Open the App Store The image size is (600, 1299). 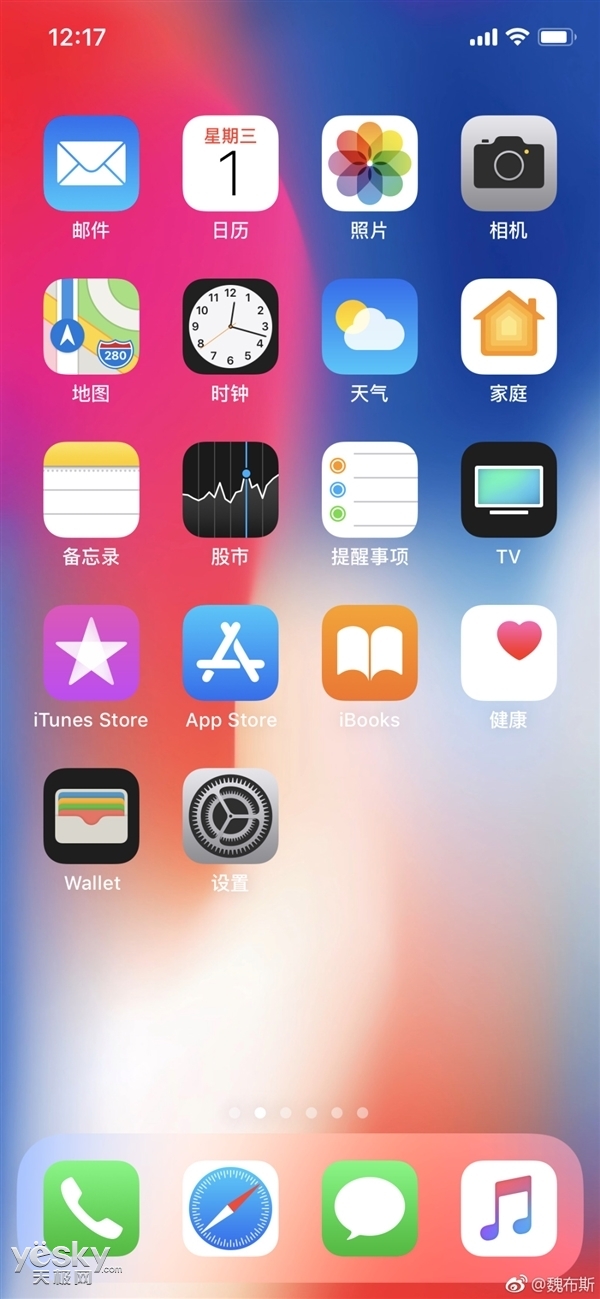tap(230, 652)
